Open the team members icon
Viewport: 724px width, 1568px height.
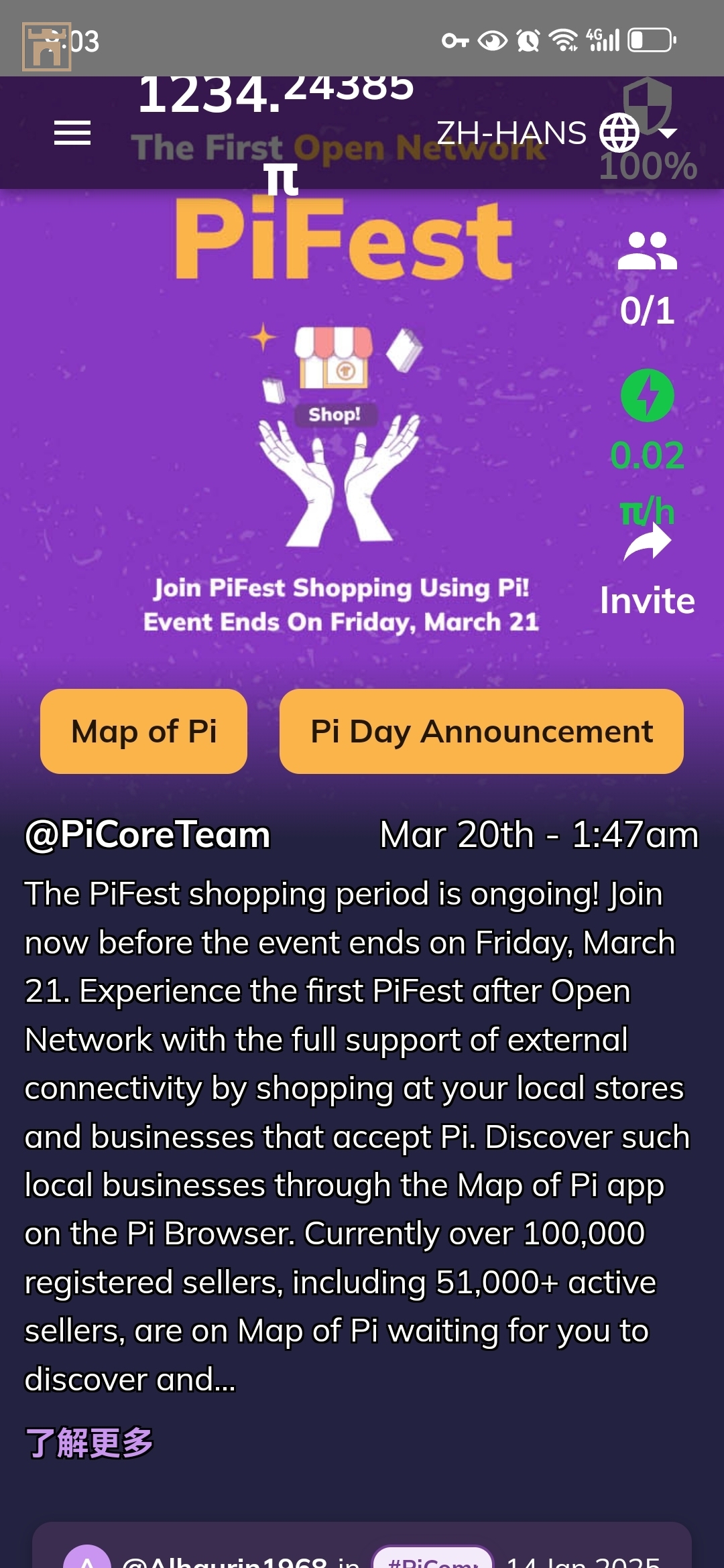coord(647,251)
